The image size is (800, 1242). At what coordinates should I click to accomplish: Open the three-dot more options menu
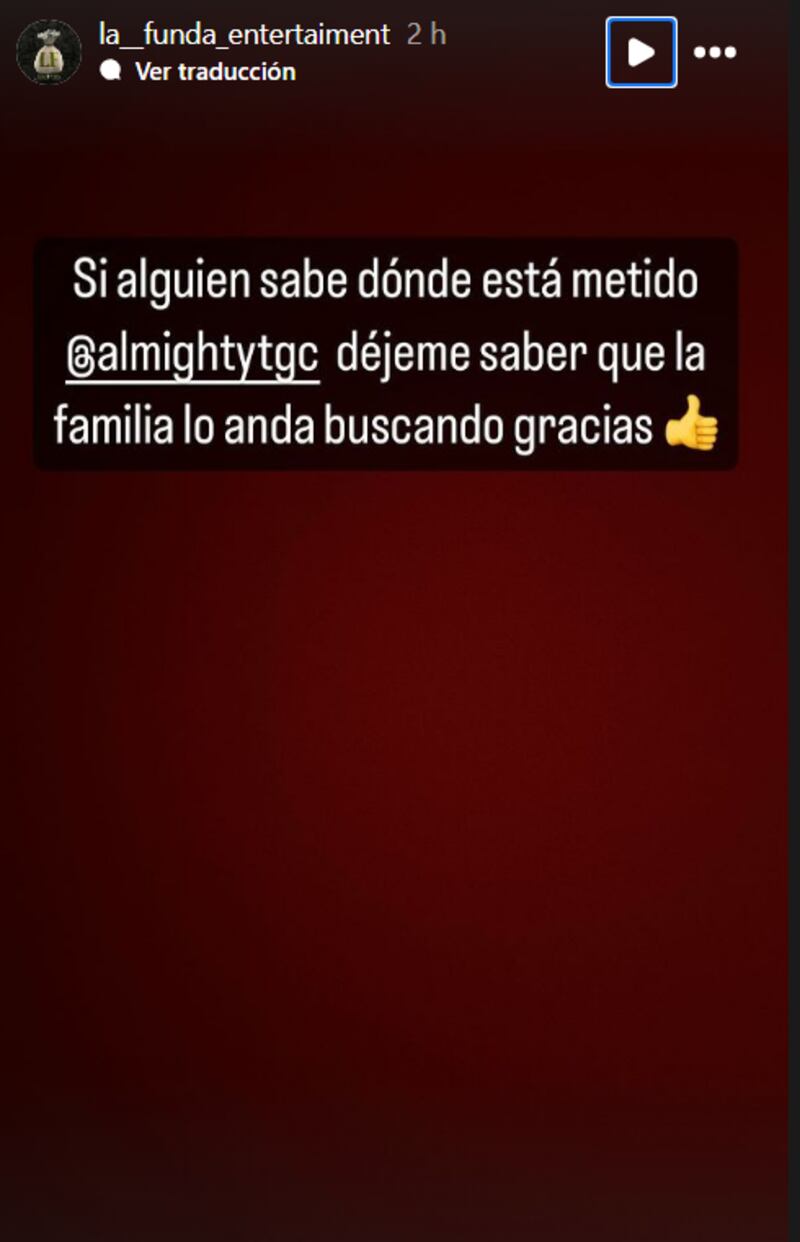click(x=715, y=52)
